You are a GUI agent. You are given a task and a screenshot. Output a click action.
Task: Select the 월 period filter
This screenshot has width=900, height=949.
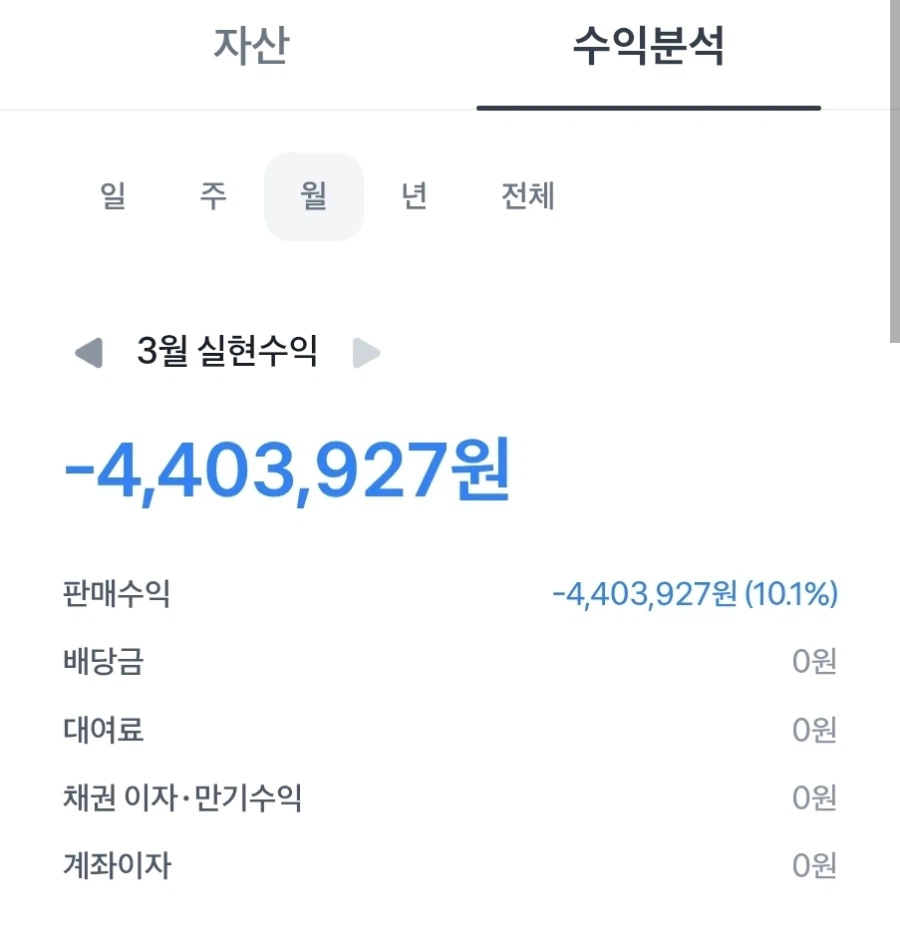(x=313, y=196)
